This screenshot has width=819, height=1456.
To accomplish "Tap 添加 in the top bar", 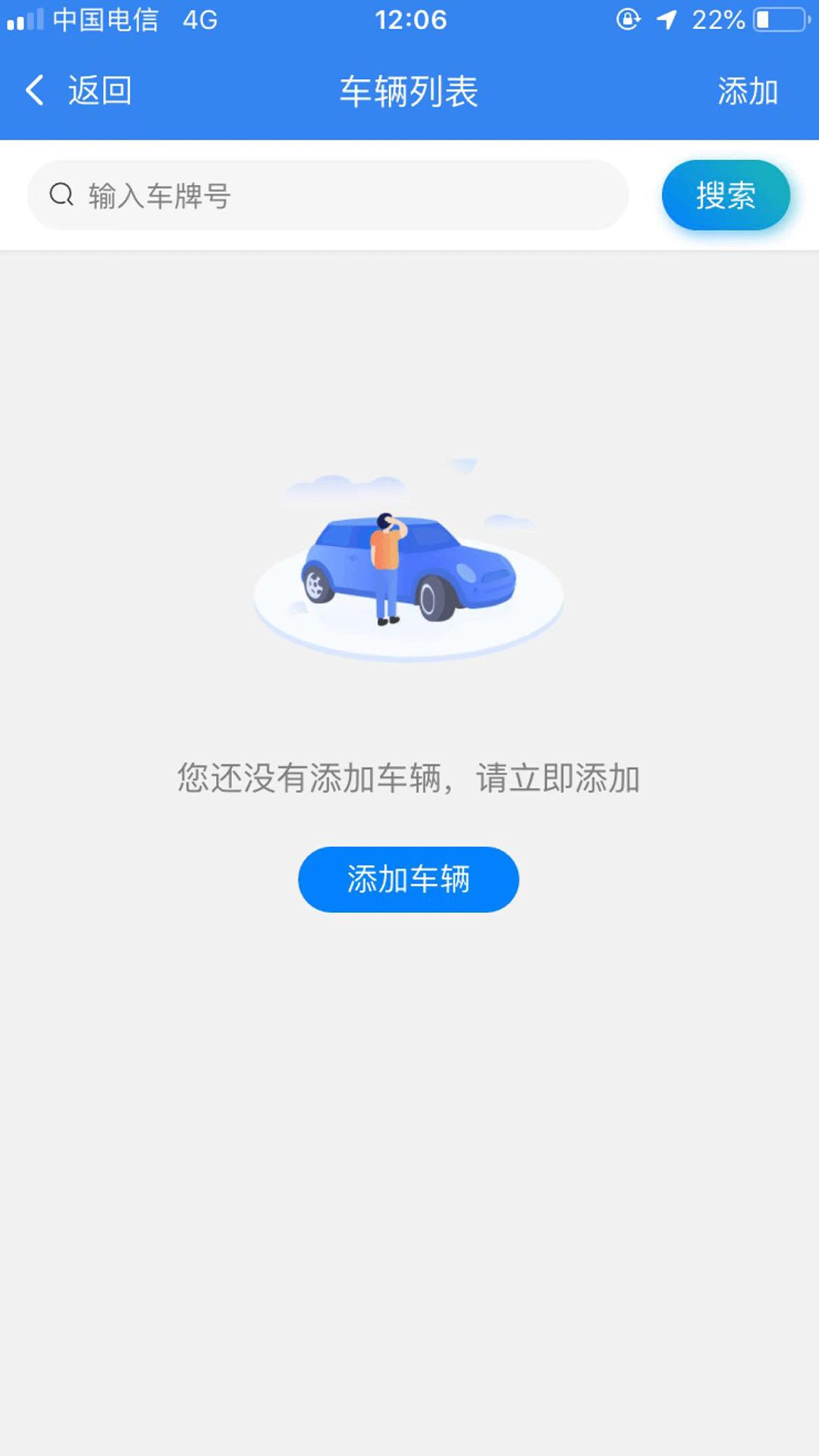I will click(x=747, y=91).
